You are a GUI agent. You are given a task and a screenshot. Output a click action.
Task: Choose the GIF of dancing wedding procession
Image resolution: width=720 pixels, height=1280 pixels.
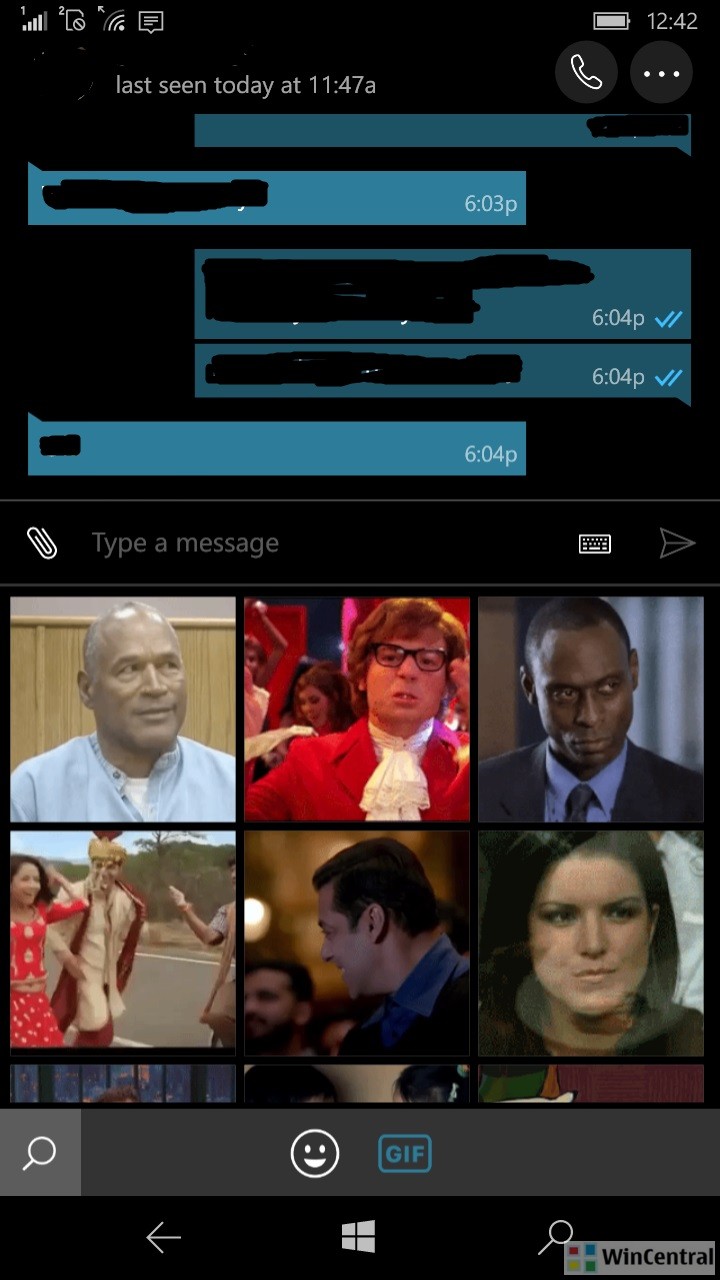pyautogui.click(x=123, y=942)
